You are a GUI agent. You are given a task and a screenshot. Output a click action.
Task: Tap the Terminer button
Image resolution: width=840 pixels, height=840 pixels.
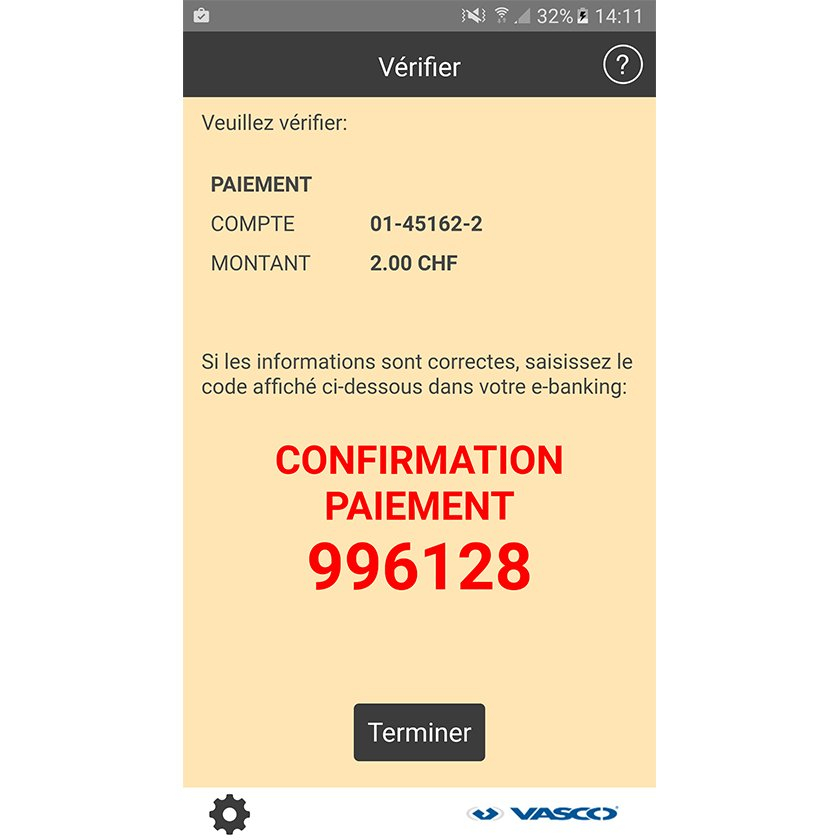click(419, 732)
